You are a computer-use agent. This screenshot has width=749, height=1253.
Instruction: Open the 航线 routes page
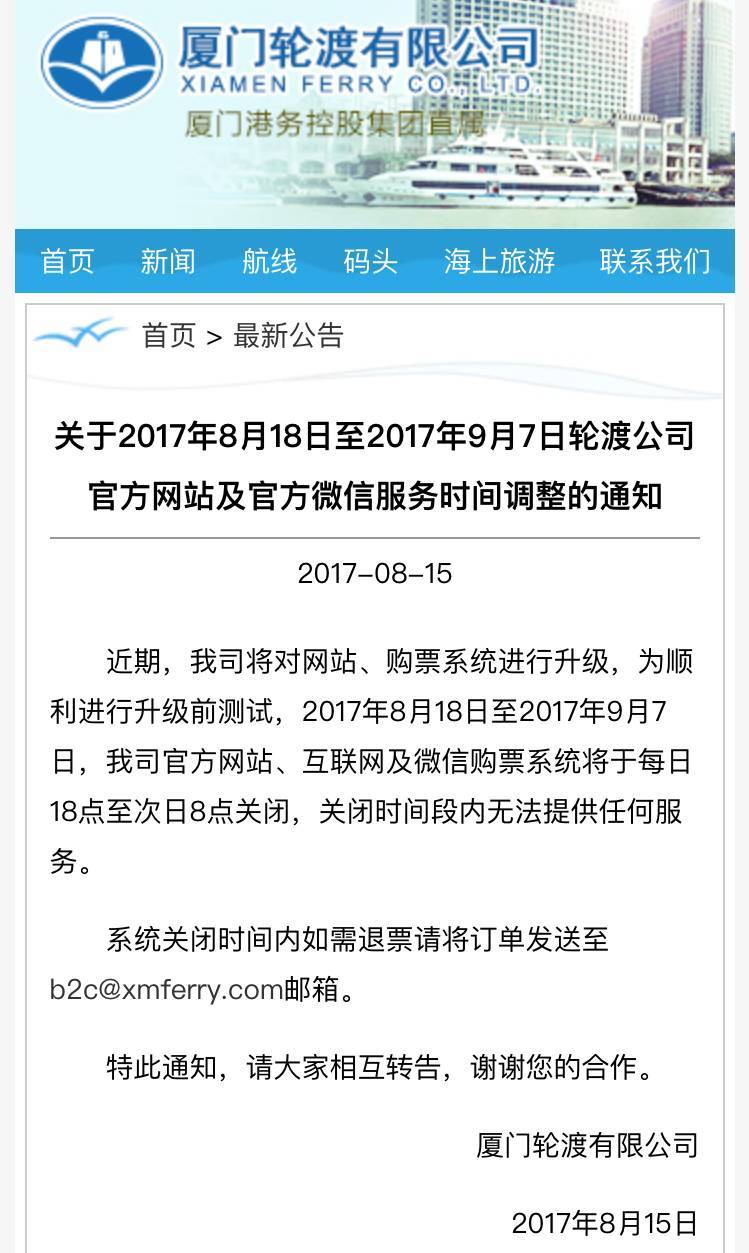[x=270, y=262]
